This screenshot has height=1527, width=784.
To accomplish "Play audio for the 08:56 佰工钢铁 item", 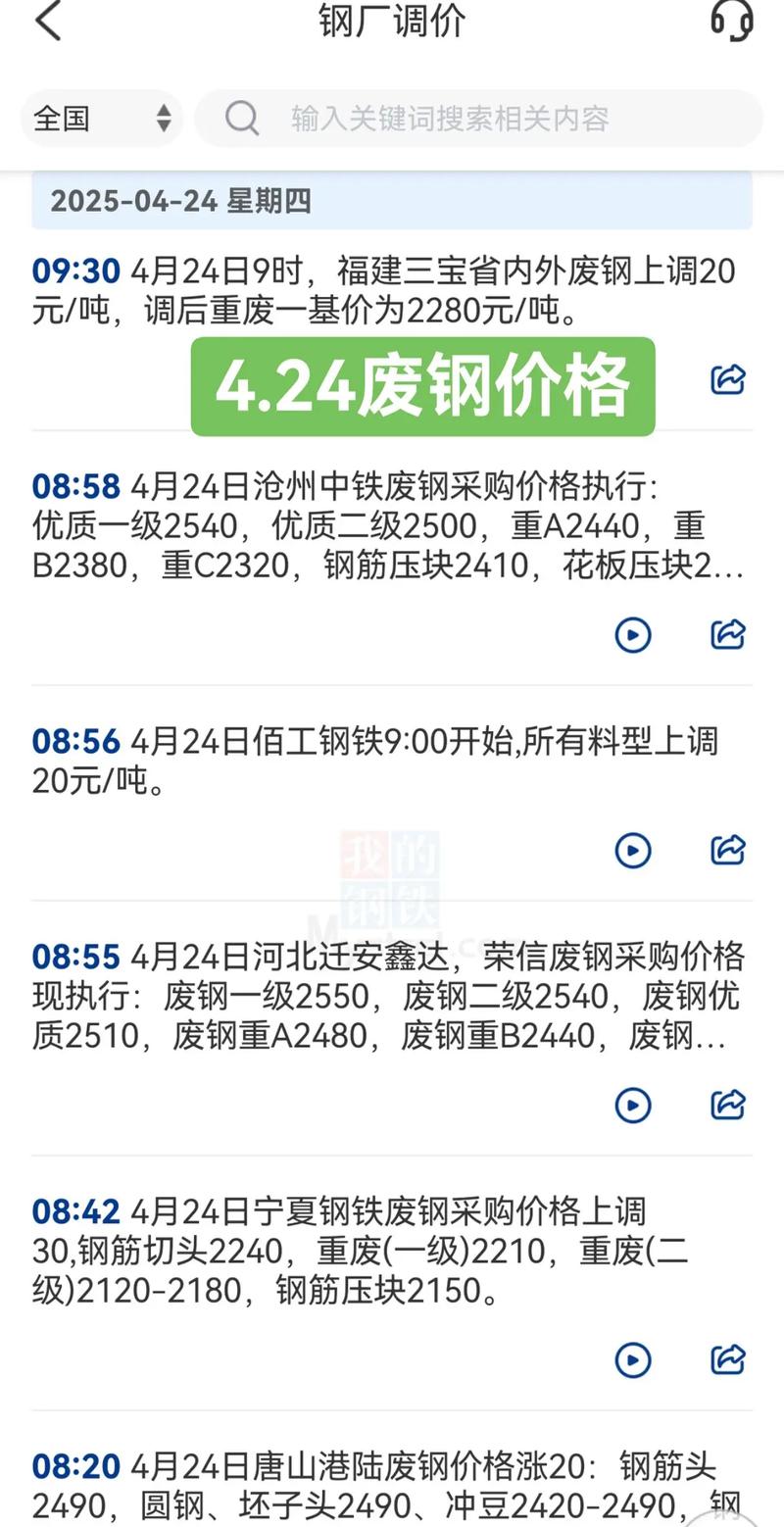I will pos(634,851).
